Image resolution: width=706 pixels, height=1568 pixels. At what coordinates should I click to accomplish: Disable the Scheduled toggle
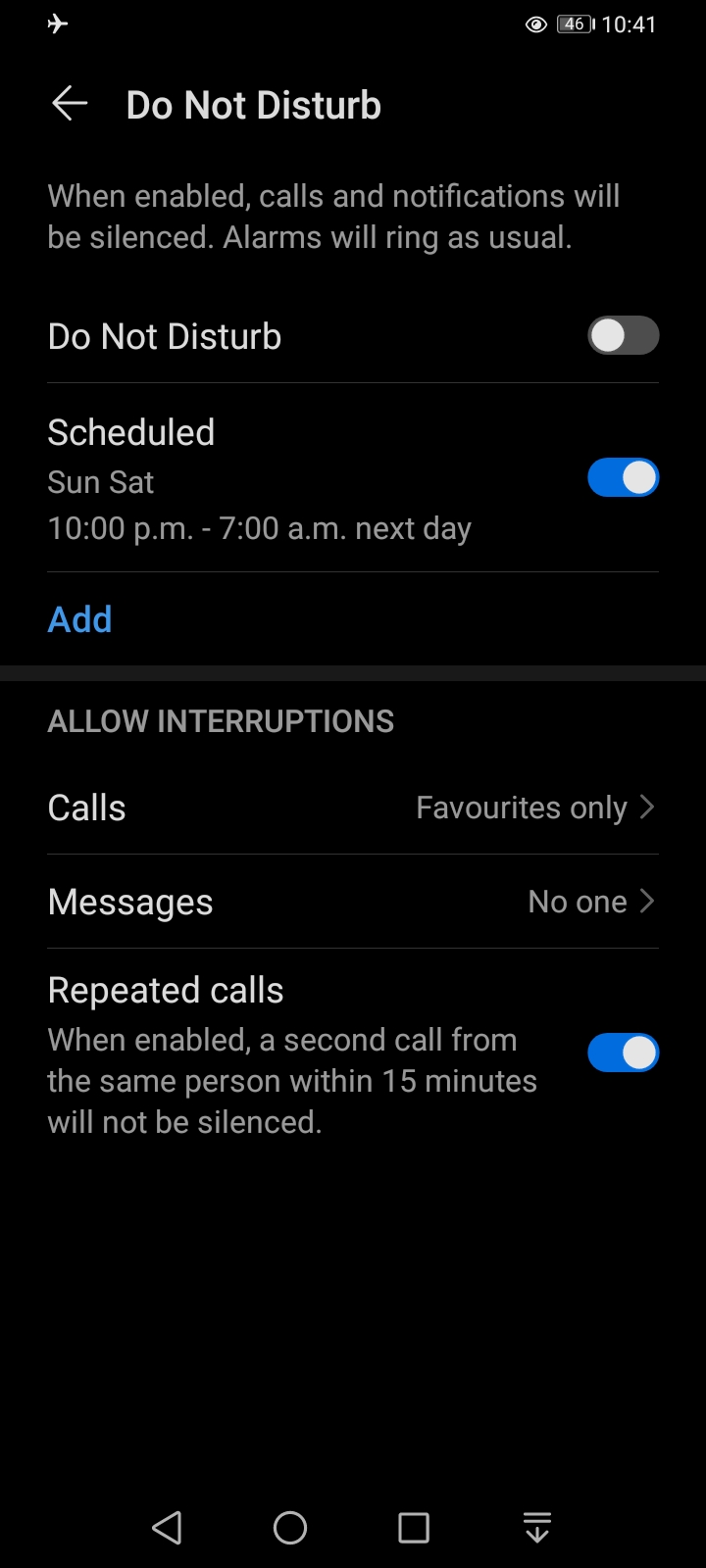coord(623,478)
